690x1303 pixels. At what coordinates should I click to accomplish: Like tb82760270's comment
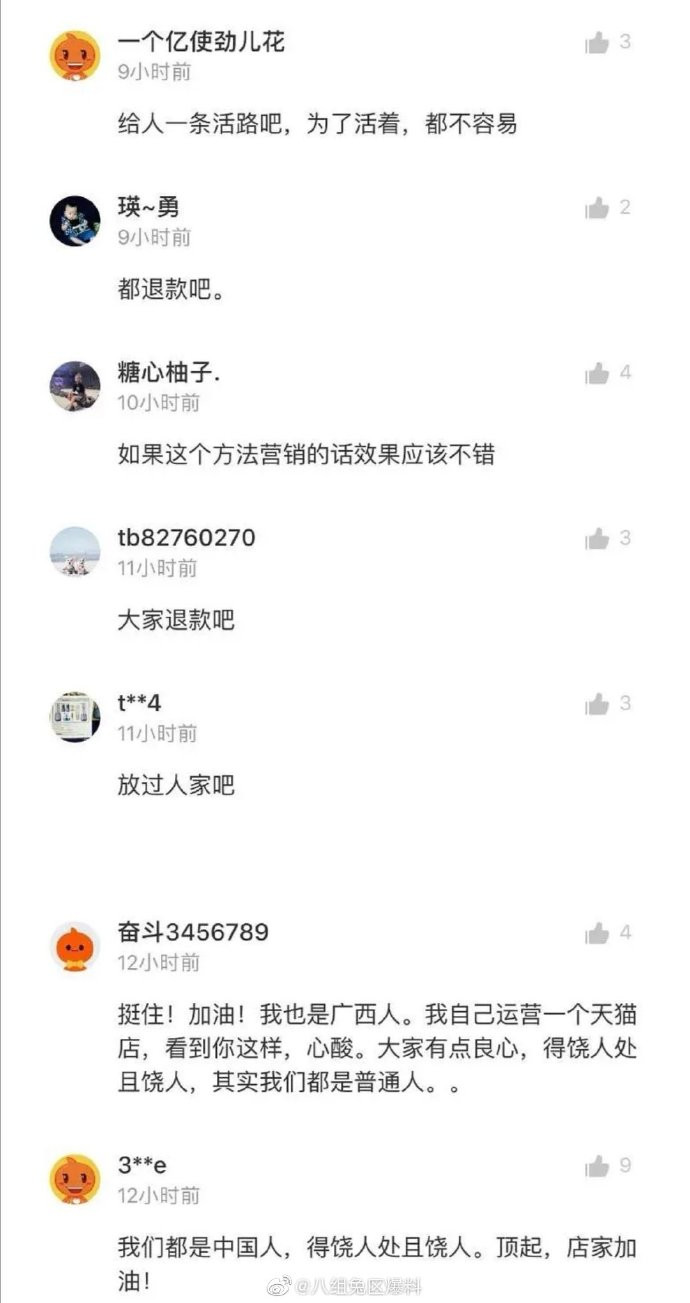coord(598,539)
